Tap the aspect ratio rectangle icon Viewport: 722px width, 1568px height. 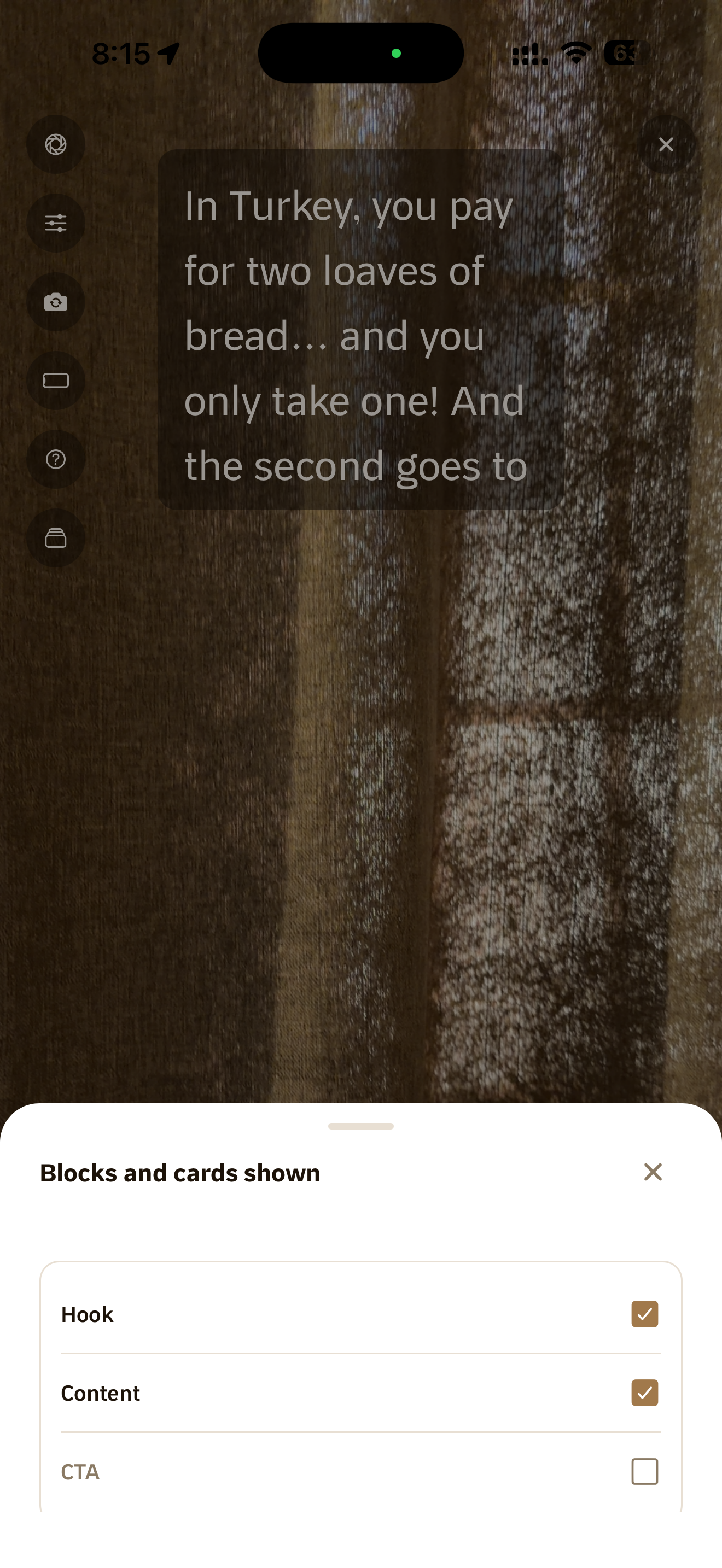coord(55,381)
